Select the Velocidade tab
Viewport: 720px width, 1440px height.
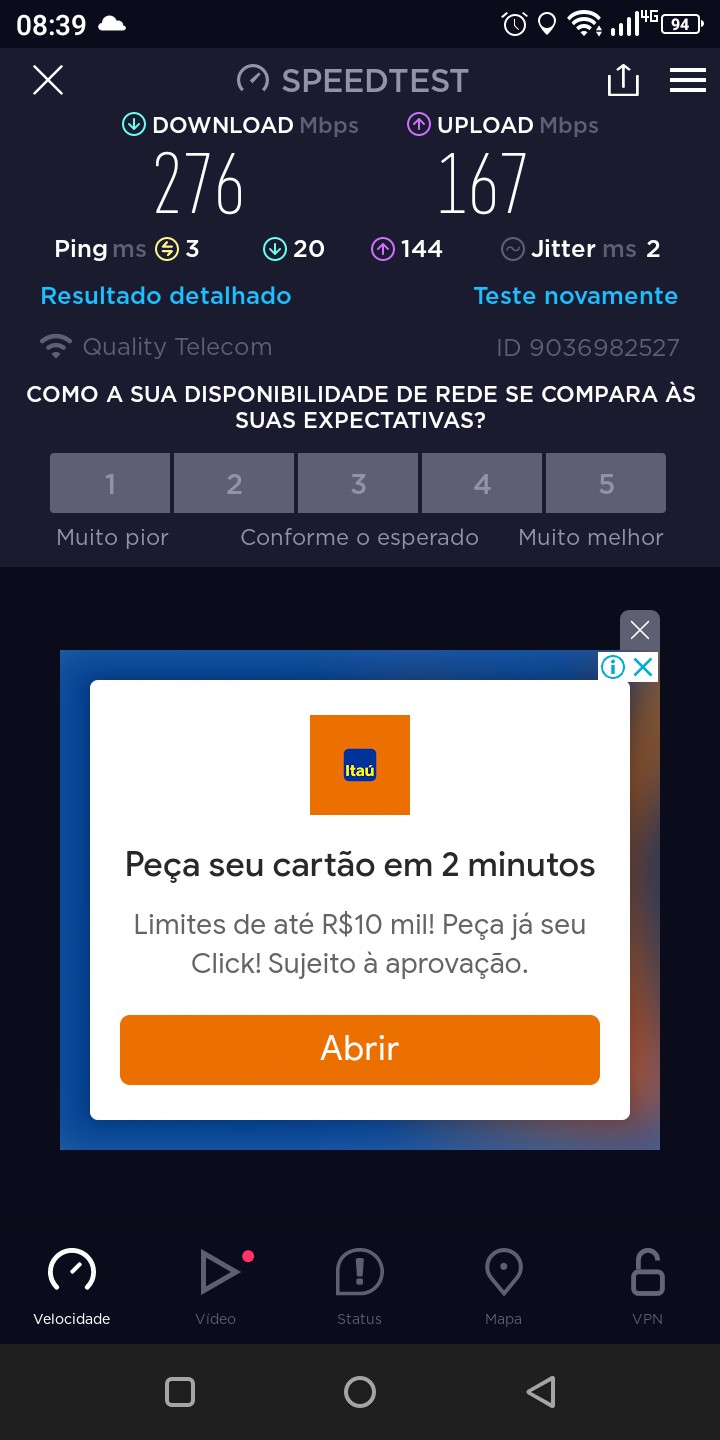[x=72, y=1285]
